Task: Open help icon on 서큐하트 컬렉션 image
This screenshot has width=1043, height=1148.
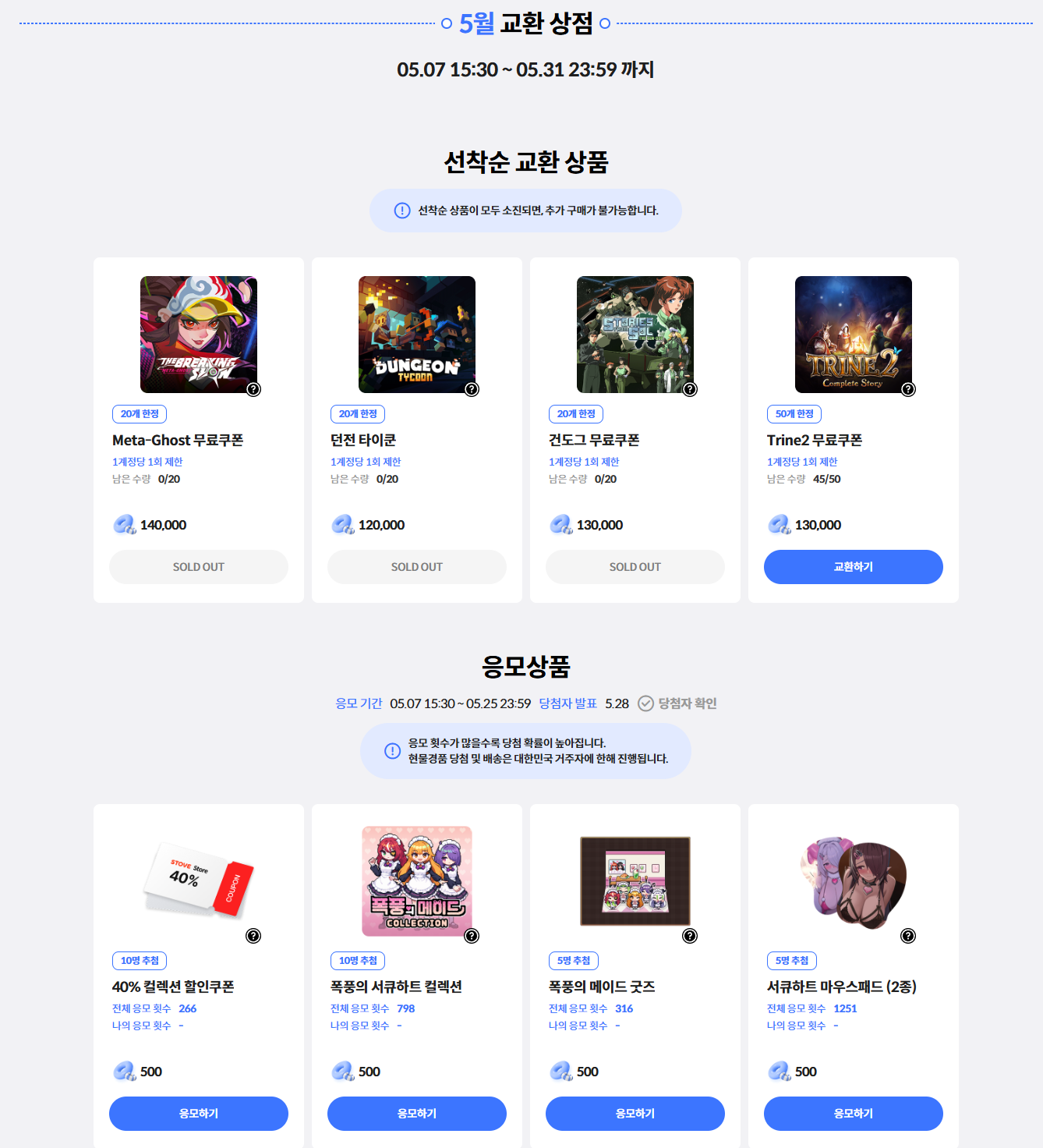Action: click(x=472, y=936)
